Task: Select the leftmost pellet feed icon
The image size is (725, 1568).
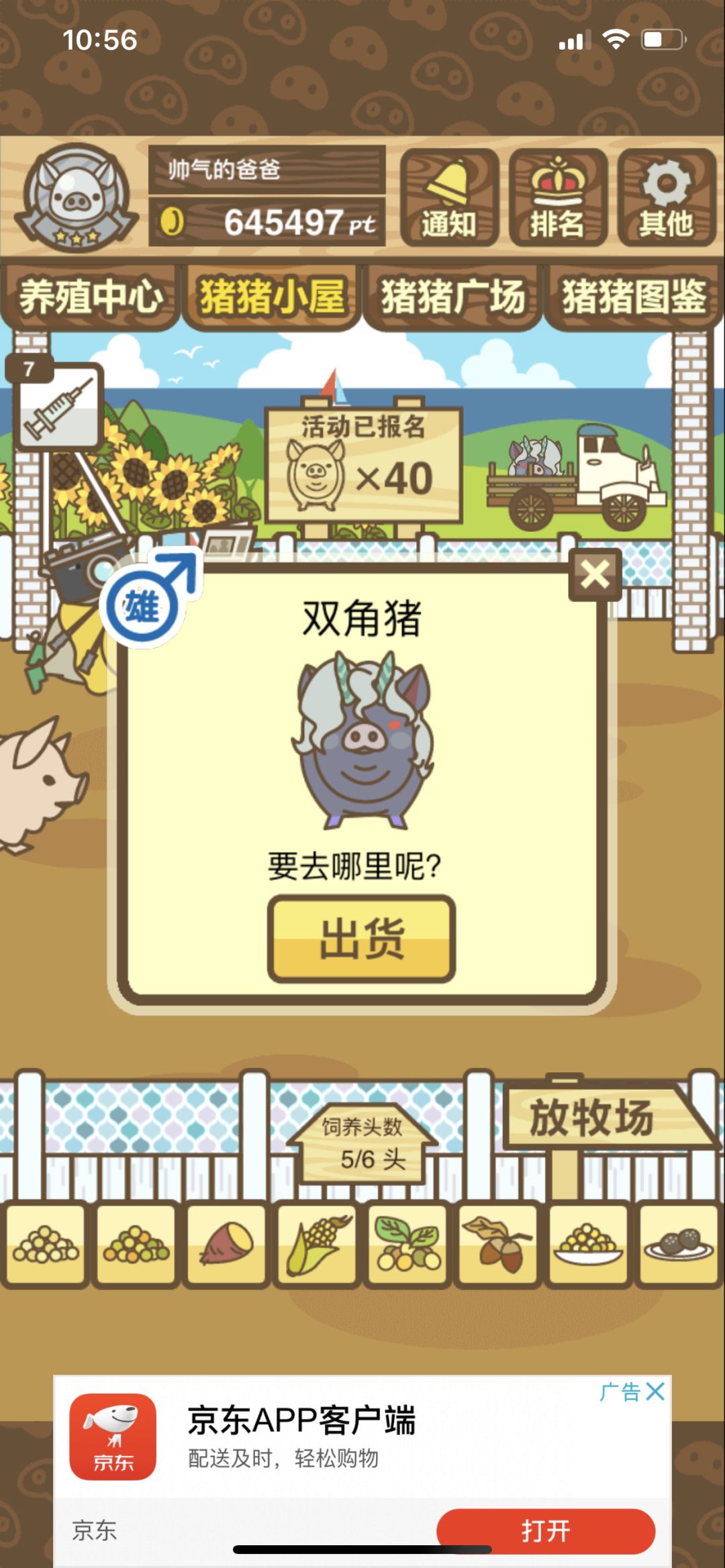Action: coord(45,1245)
